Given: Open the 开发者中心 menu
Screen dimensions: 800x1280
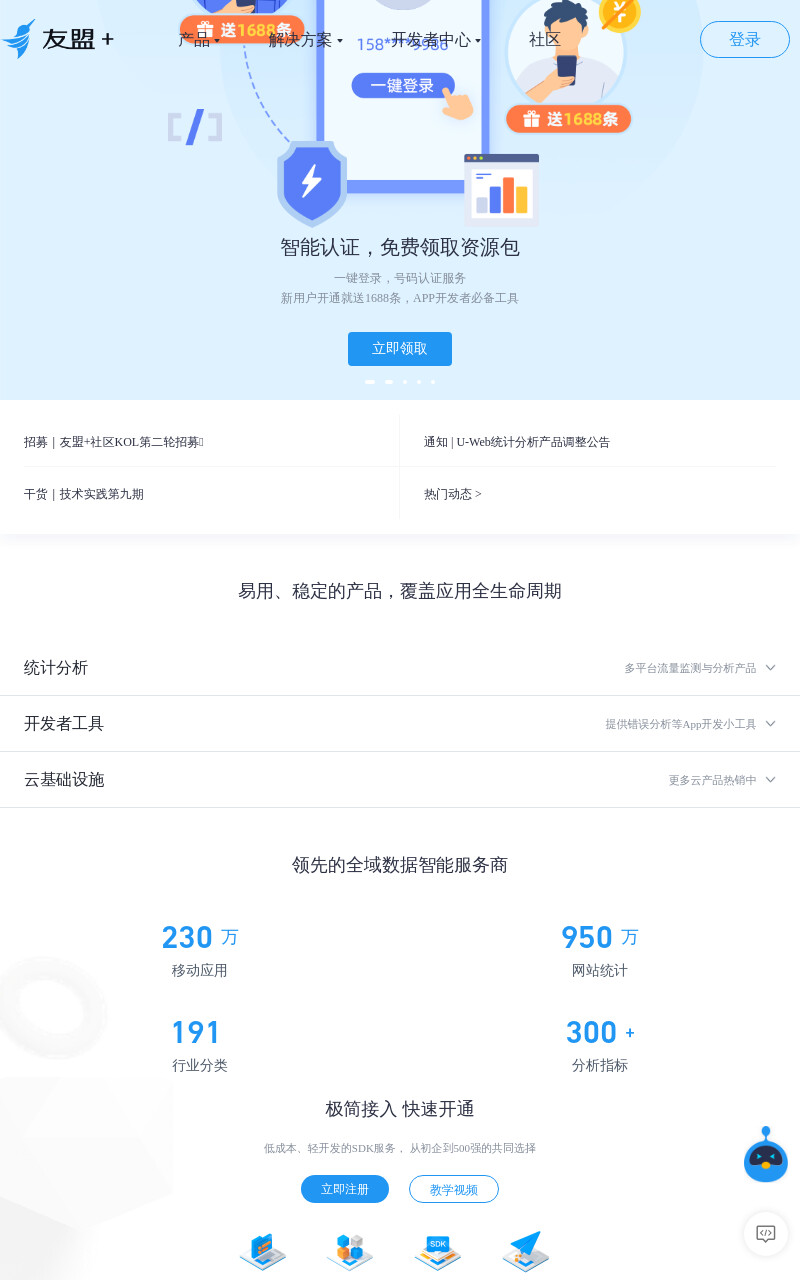Looking at the screenshot, I should click(x=436, y=40).
